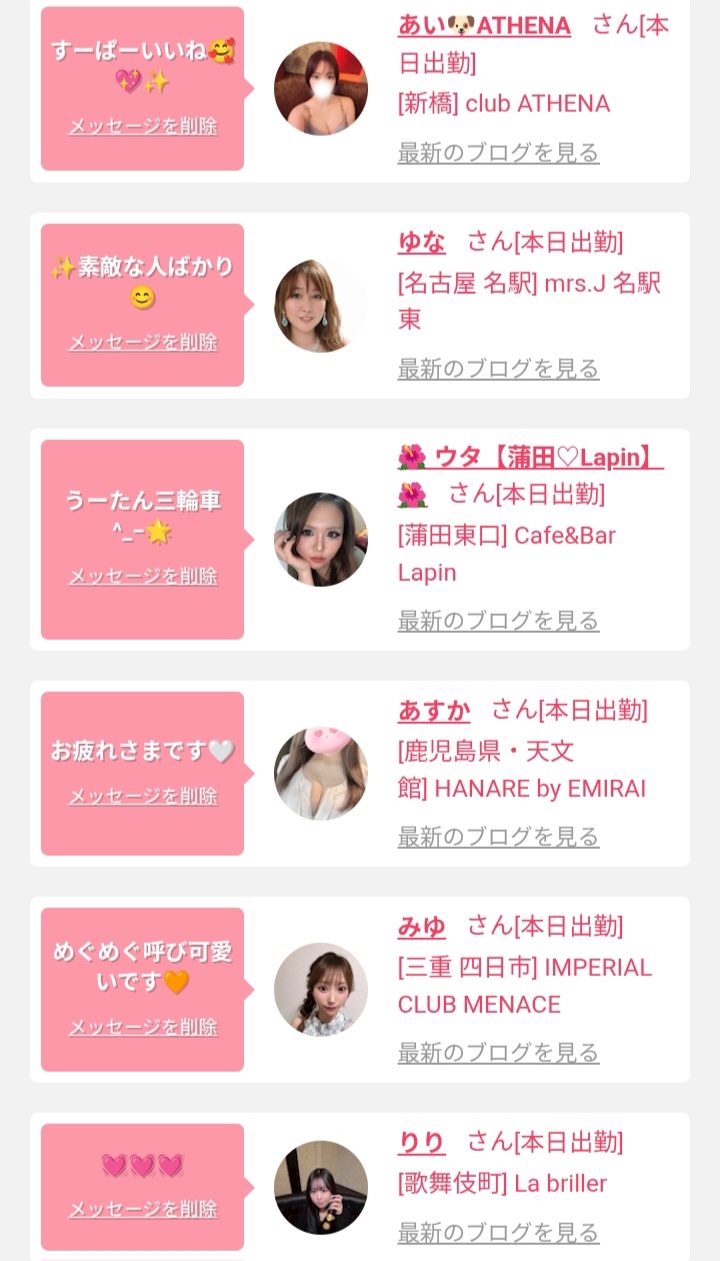
Task: Delete the お疲れさまです message
Action: [143, 796]
